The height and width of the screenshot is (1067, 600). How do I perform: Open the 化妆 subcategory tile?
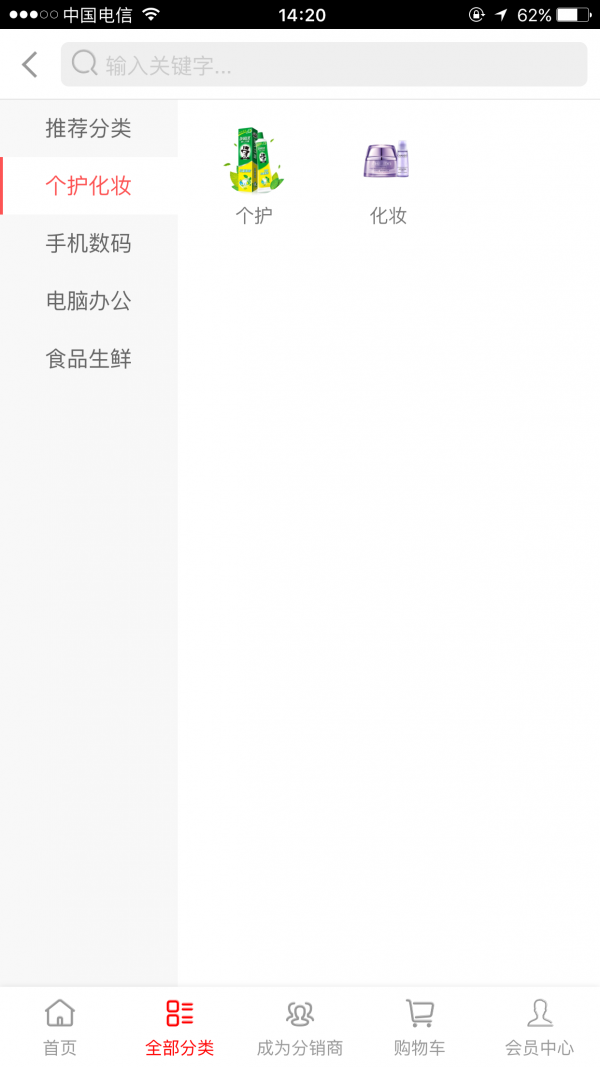[388, 176]
